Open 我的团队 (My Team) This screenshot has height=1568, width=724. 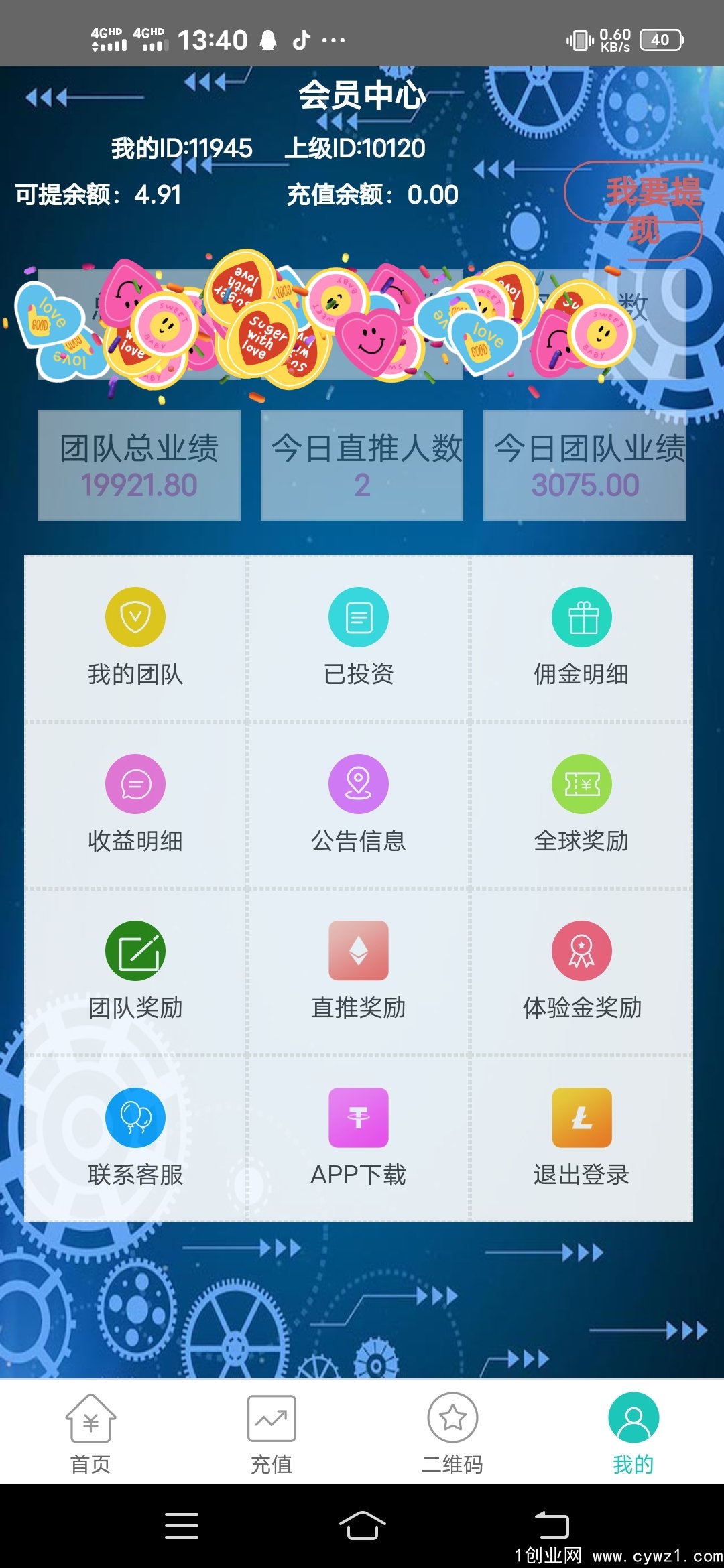click(135, 637)
